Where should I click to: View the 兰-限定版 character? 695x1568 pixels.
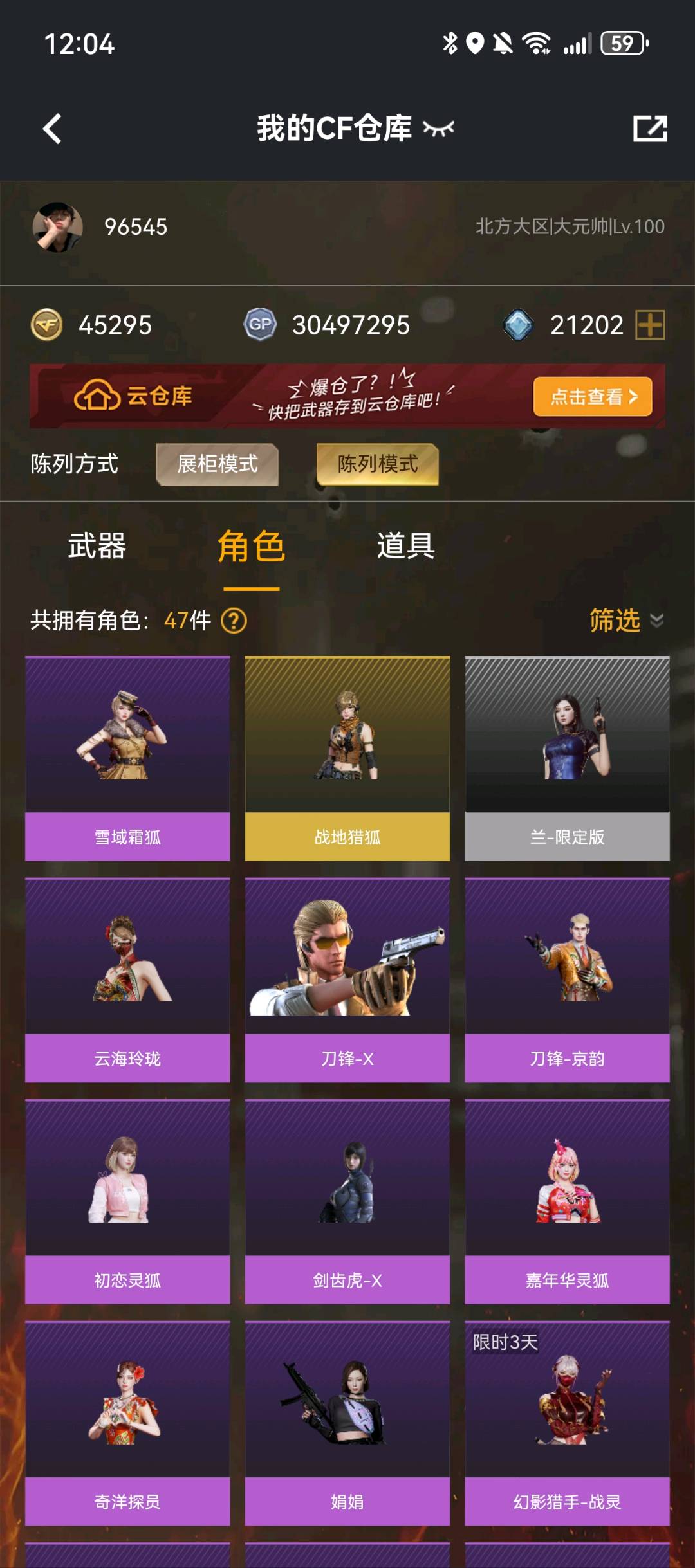coord(567,758)
